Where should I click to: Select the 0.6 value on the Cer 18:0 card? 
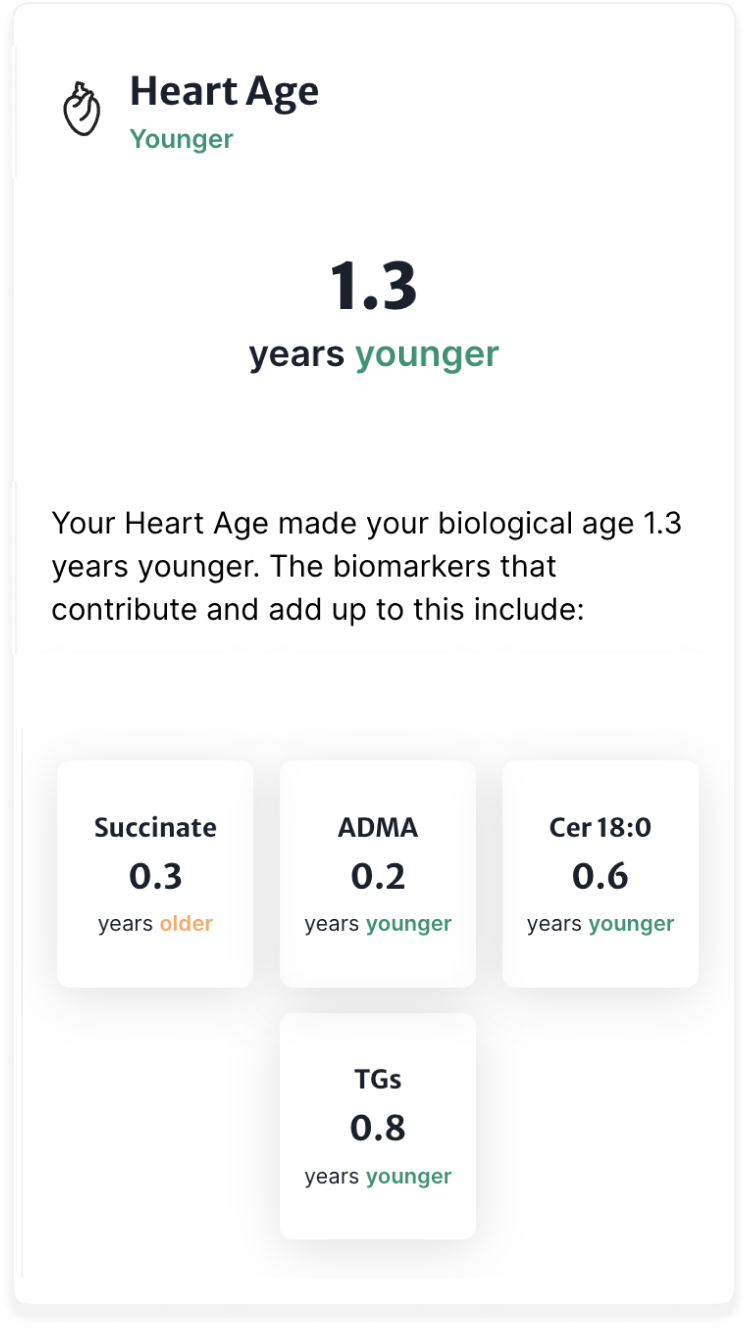(600, 874)
